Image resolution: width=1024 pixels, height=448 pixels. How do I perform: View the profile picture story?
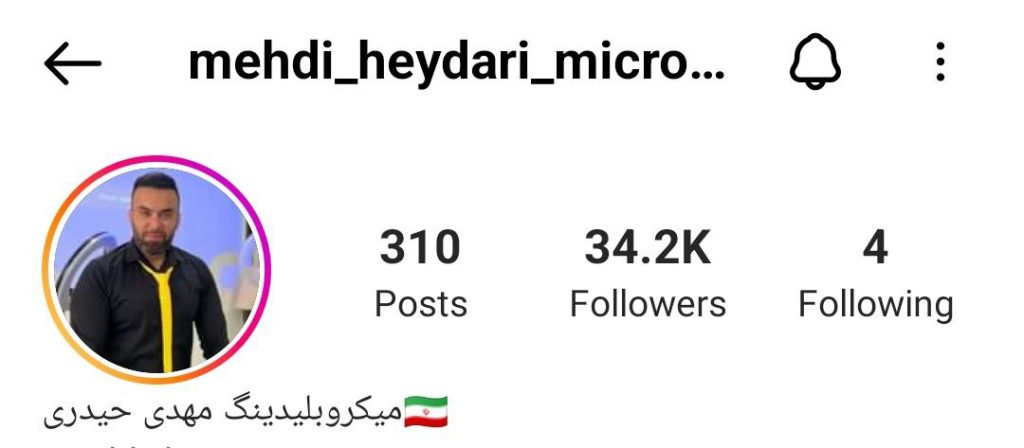(156, 270)
